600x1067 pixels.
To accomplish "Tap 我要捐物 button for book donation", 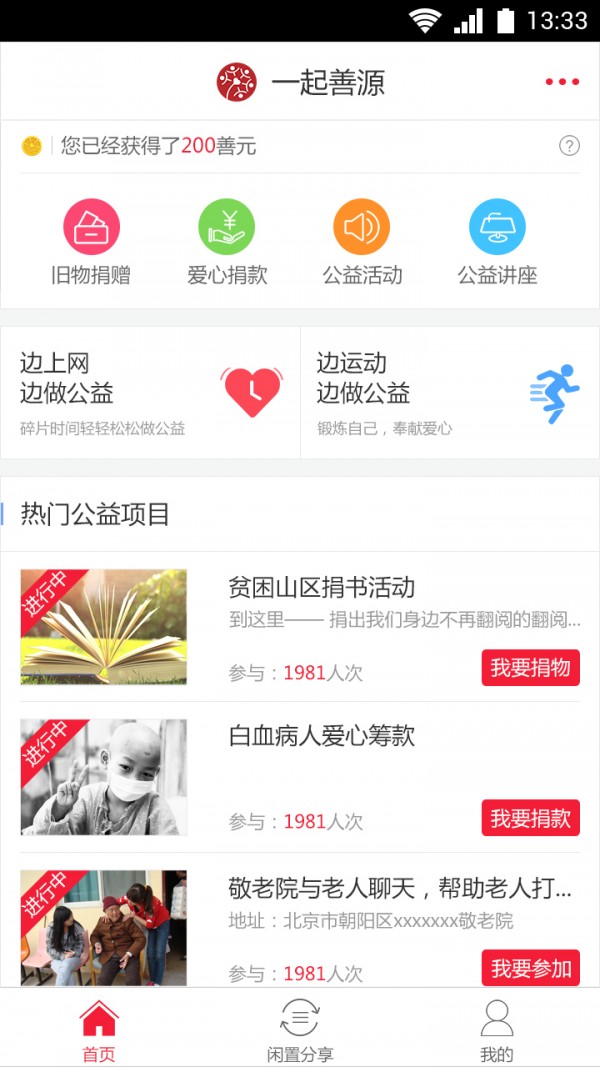I will [530, 668].
